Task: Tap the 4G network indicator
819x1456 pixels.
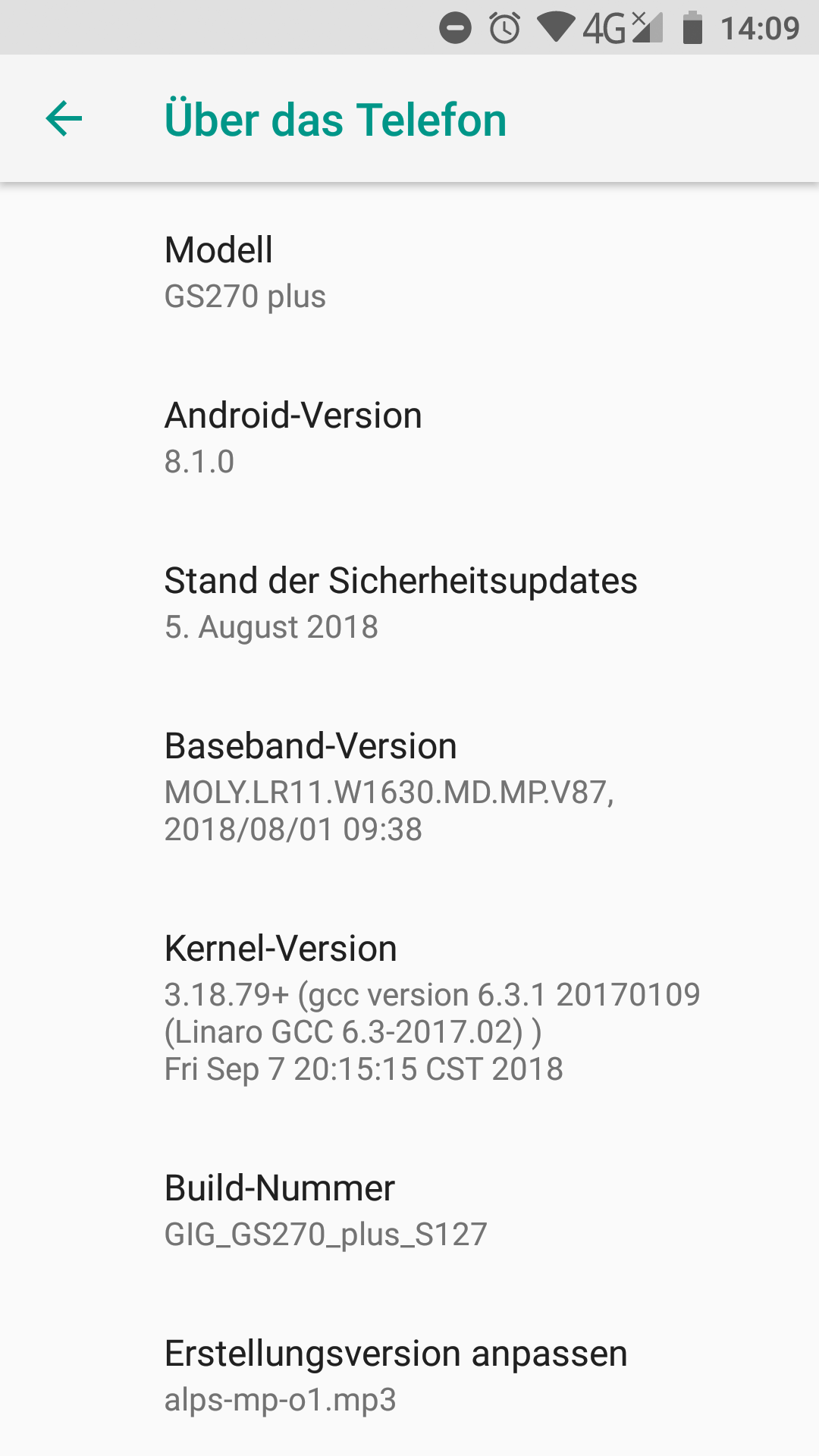Action: 603,27
